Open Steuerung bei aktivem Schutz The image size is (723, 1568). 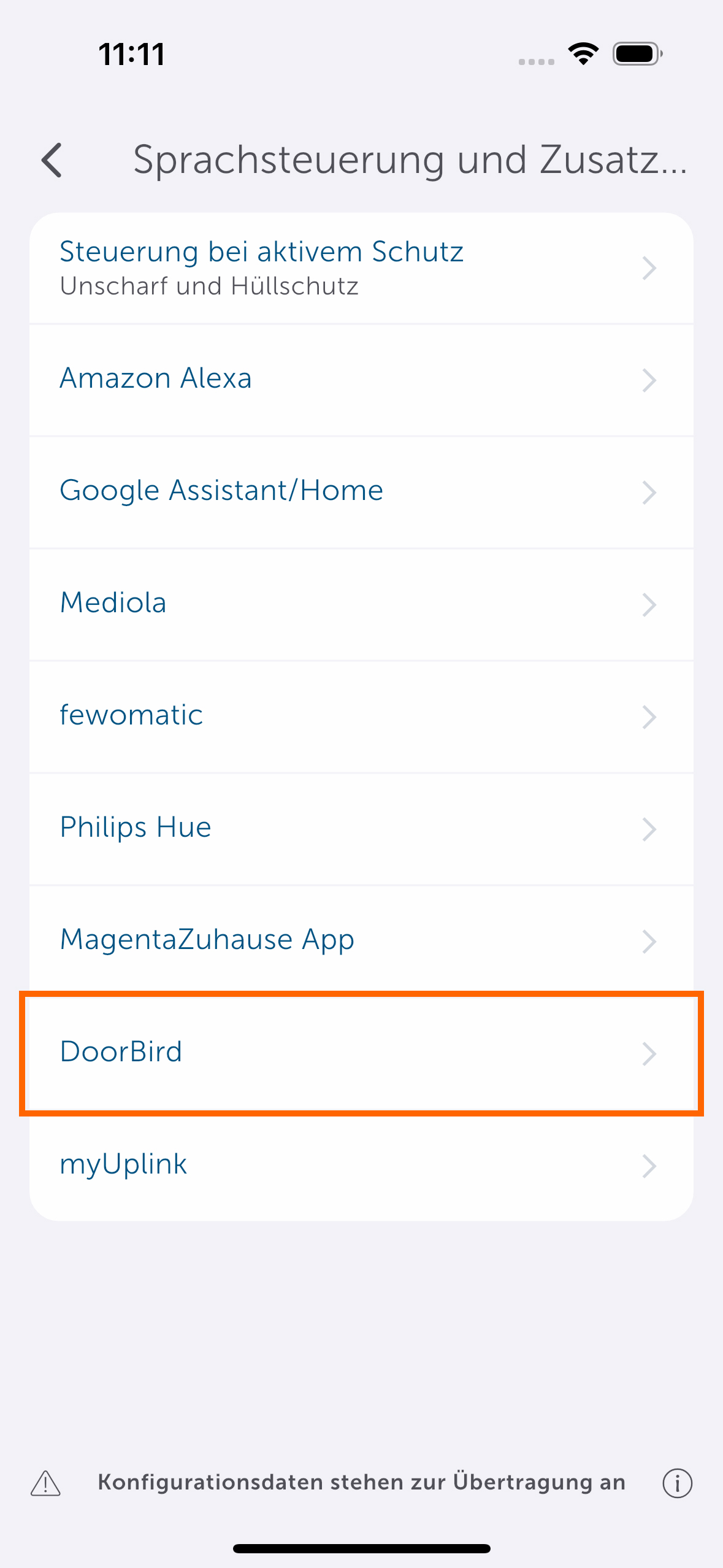click(361, 268)
